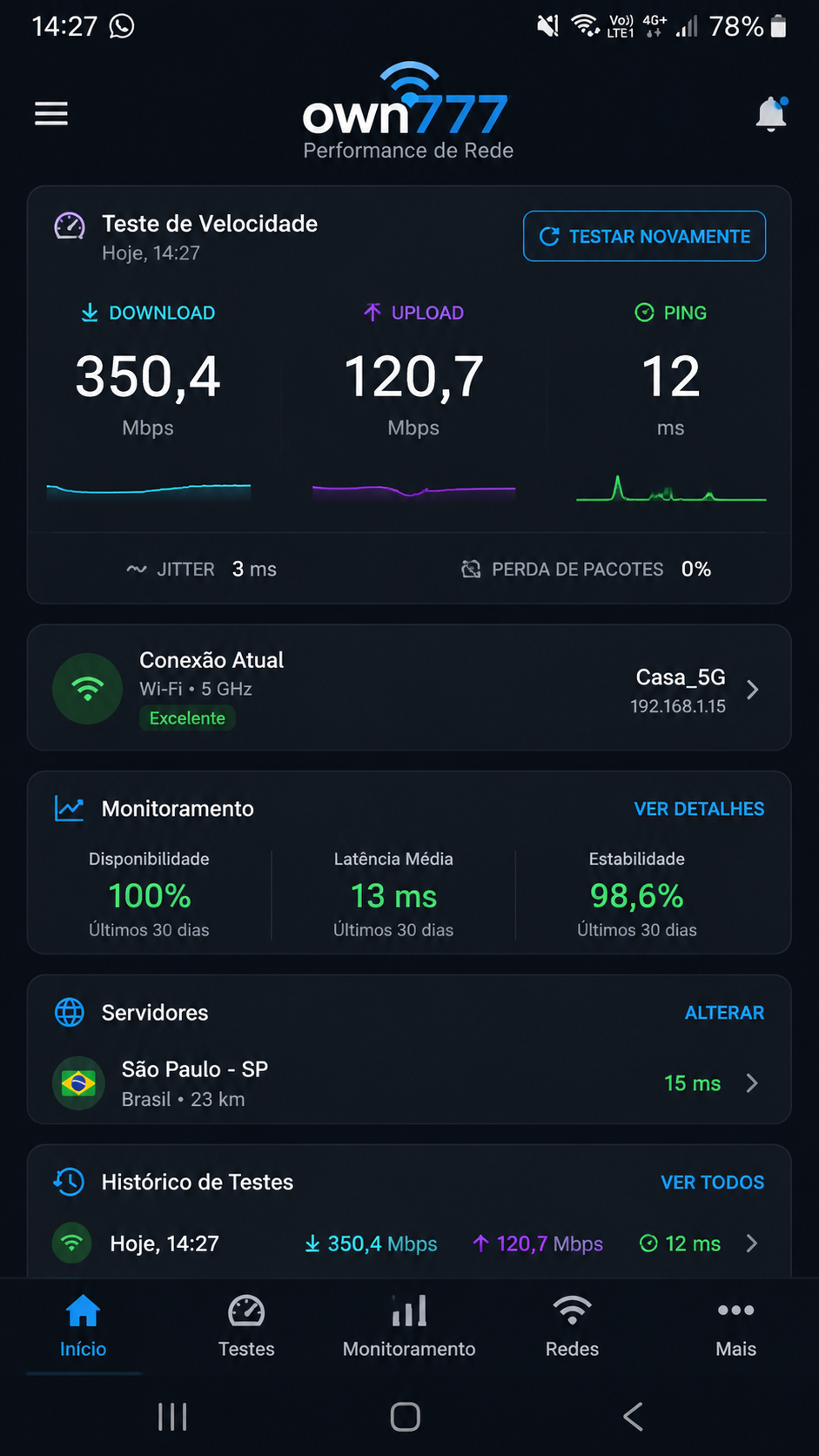Switch to the Monitoramento tab
The width and height of the screenshot is (819, 1456).
[x=409, y=1326]
